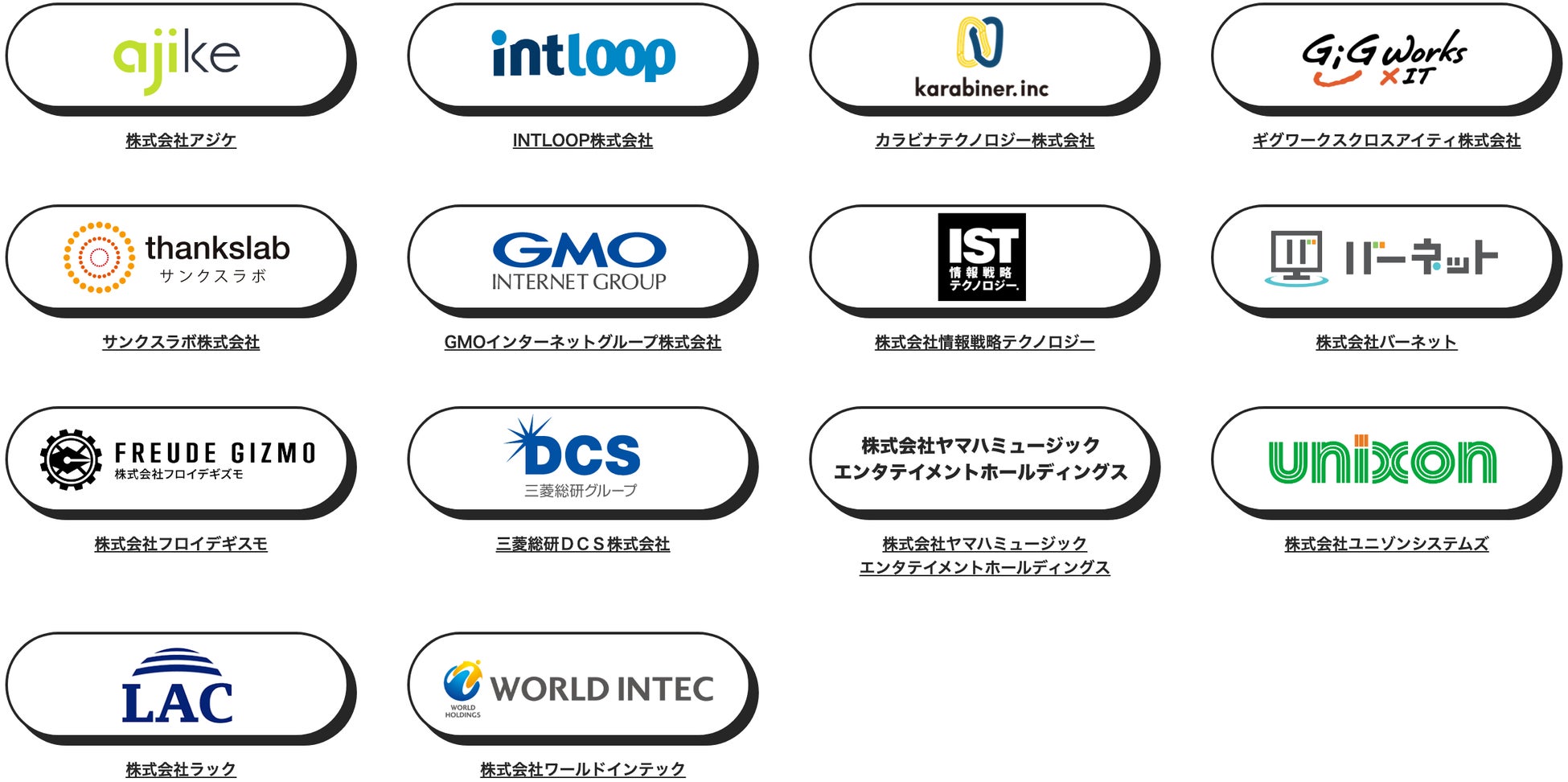Image resolution: width=1568 pixels, height=782 pixels.
Task: Open the 株式会社ワールドインテック link
Action: click(x=582, y=770)
